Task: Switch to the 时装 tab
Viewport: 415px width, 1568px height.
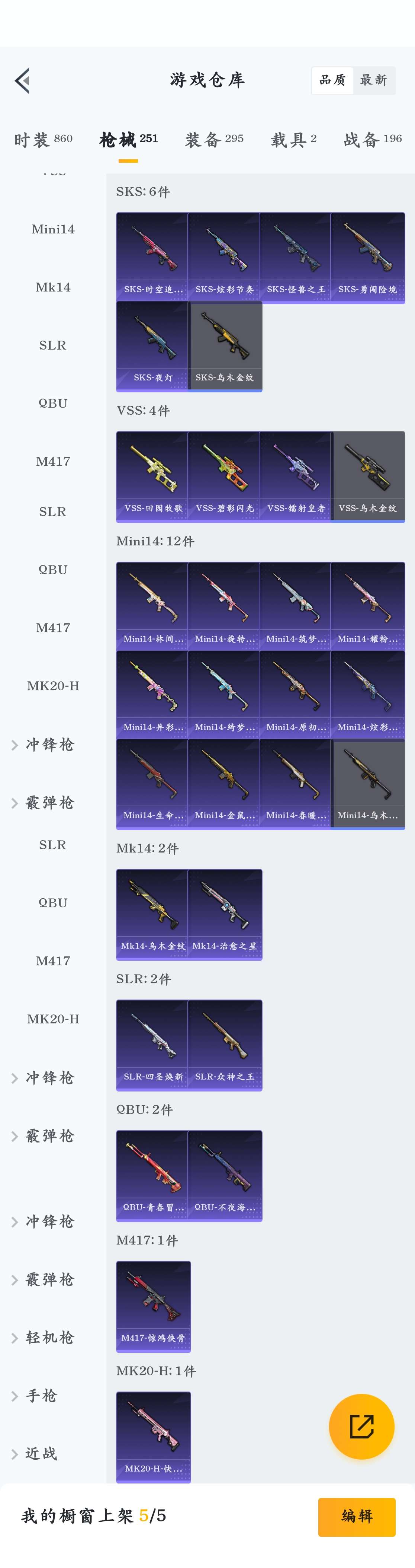Action: coord(43,139)
